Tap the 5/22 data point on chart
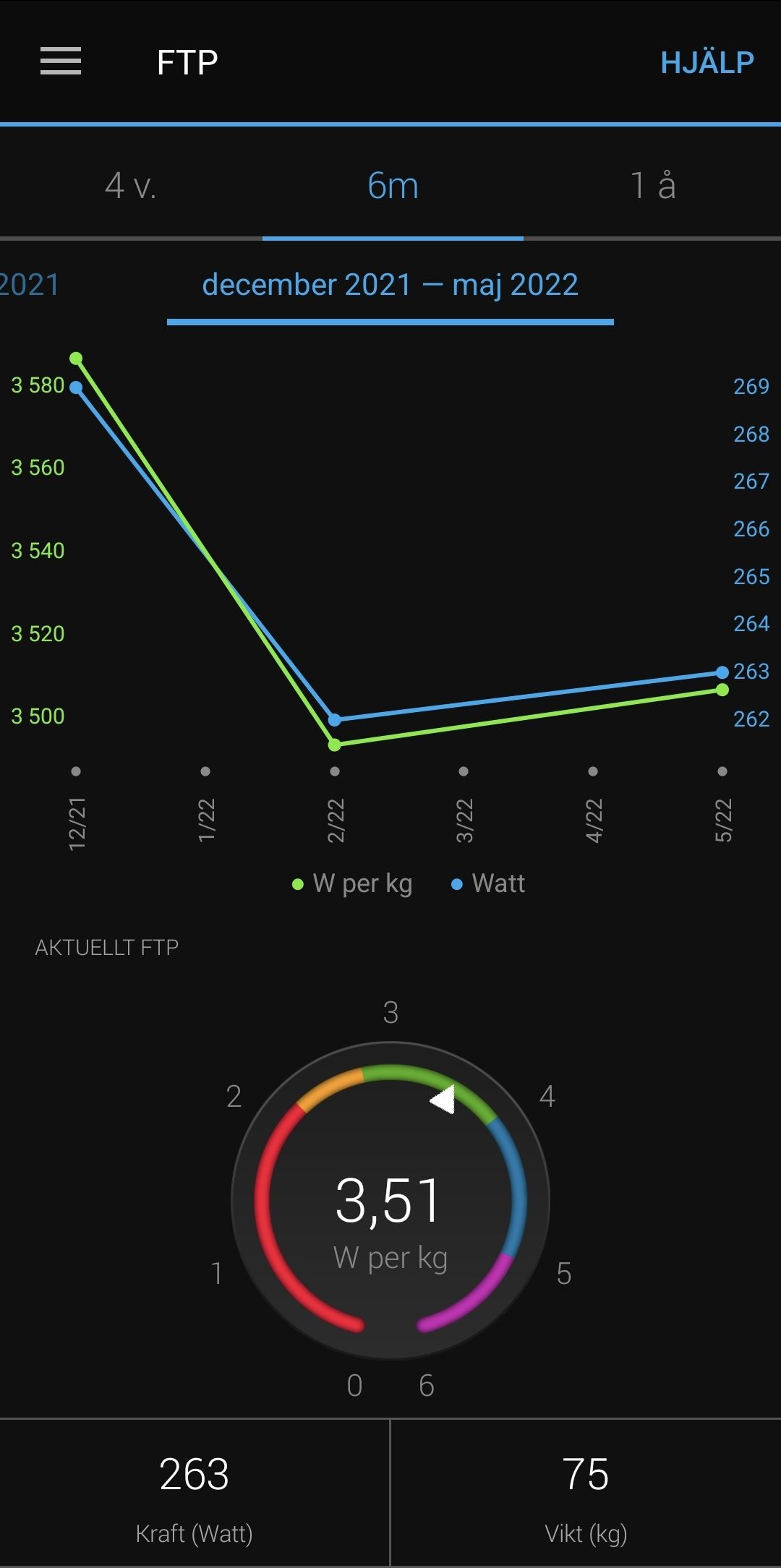The height and width of the screenshot is (1568, 781). [722, 673]
